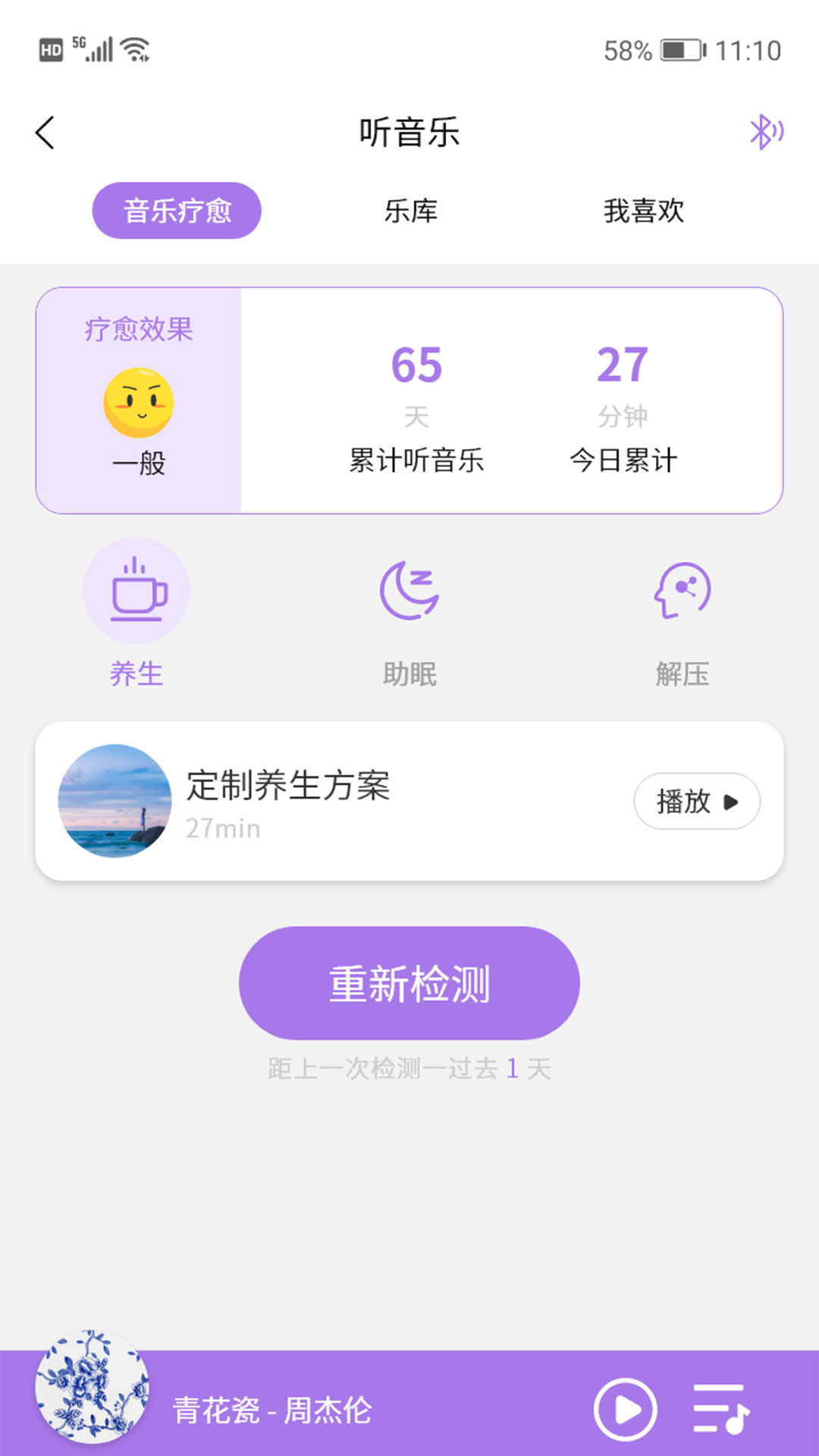Tap the back arrow to leave 听音乐
The image size is (819, 1456).
[x=45, y=131]
